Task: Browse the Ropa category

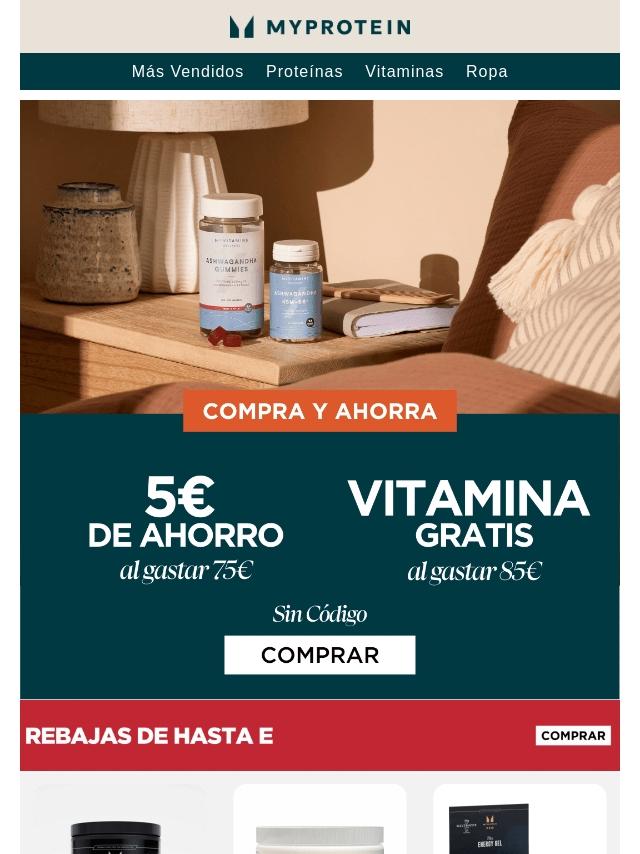Action: point(486,72)
